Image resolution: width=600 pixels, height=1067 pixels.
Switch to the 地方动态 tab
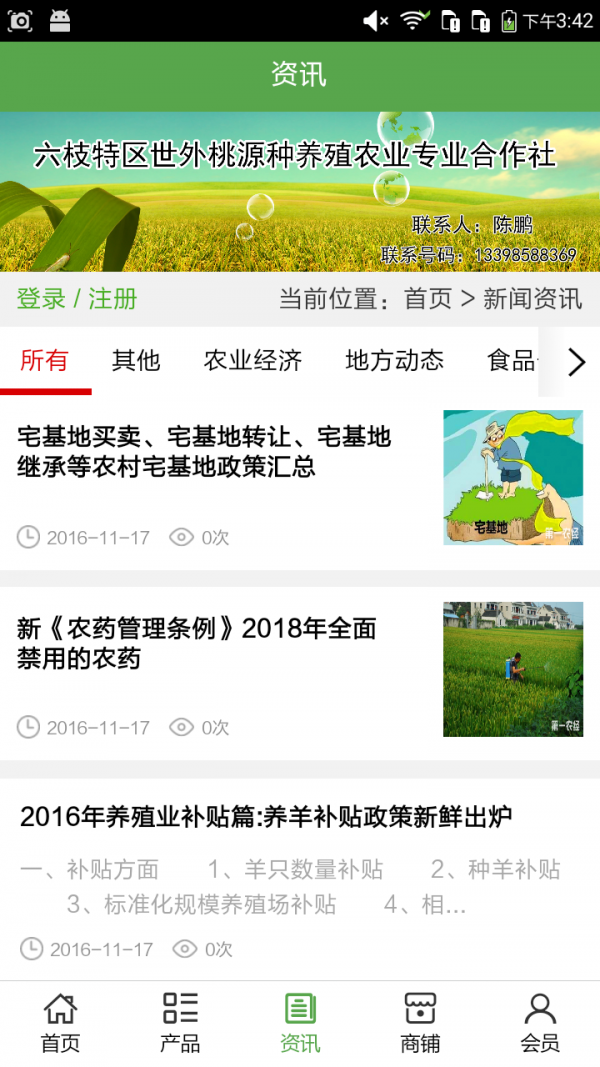pyautogui.click(x=394, y=361)
